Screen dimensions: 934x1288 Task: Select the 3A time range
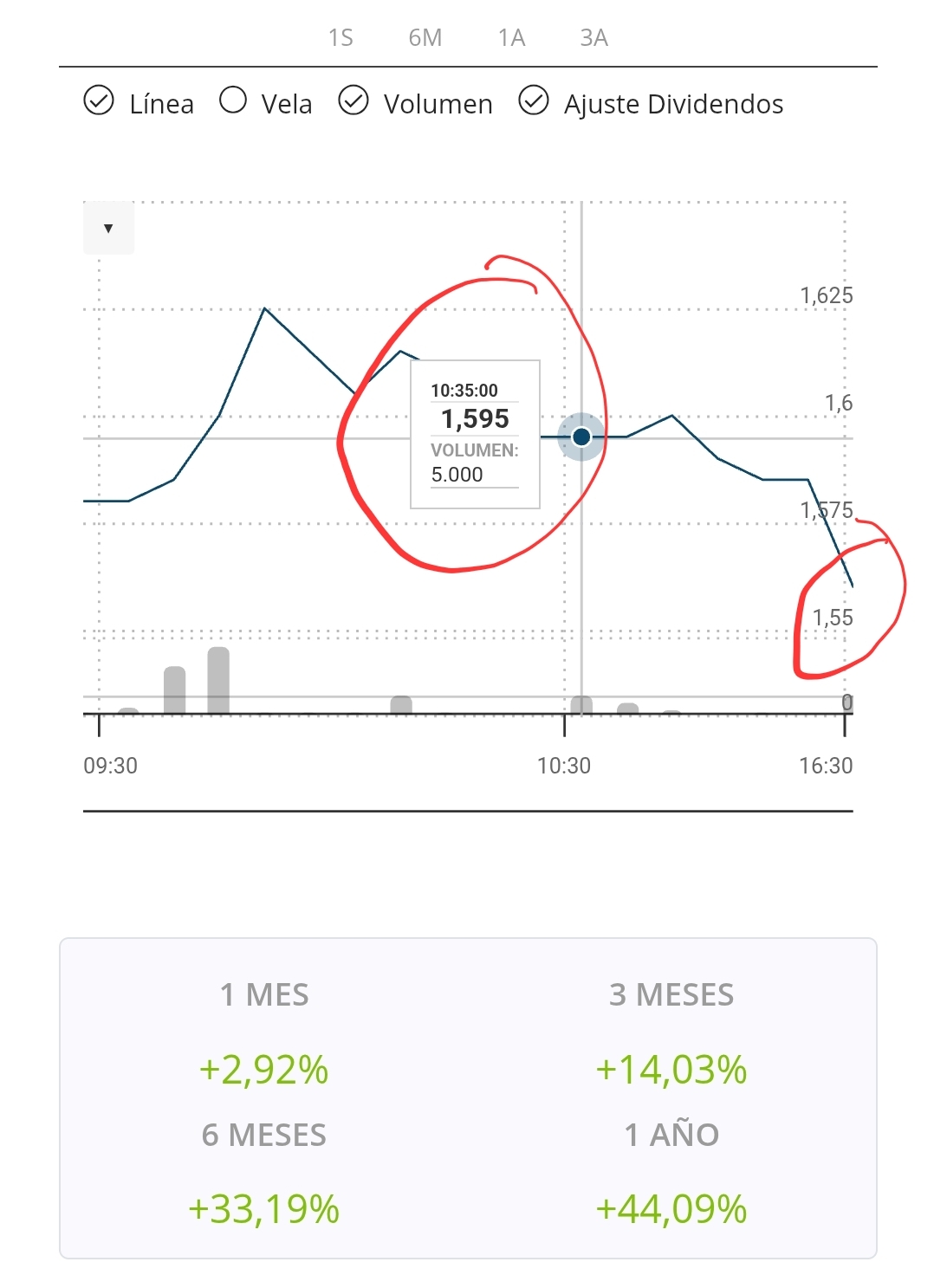point(594,38)
